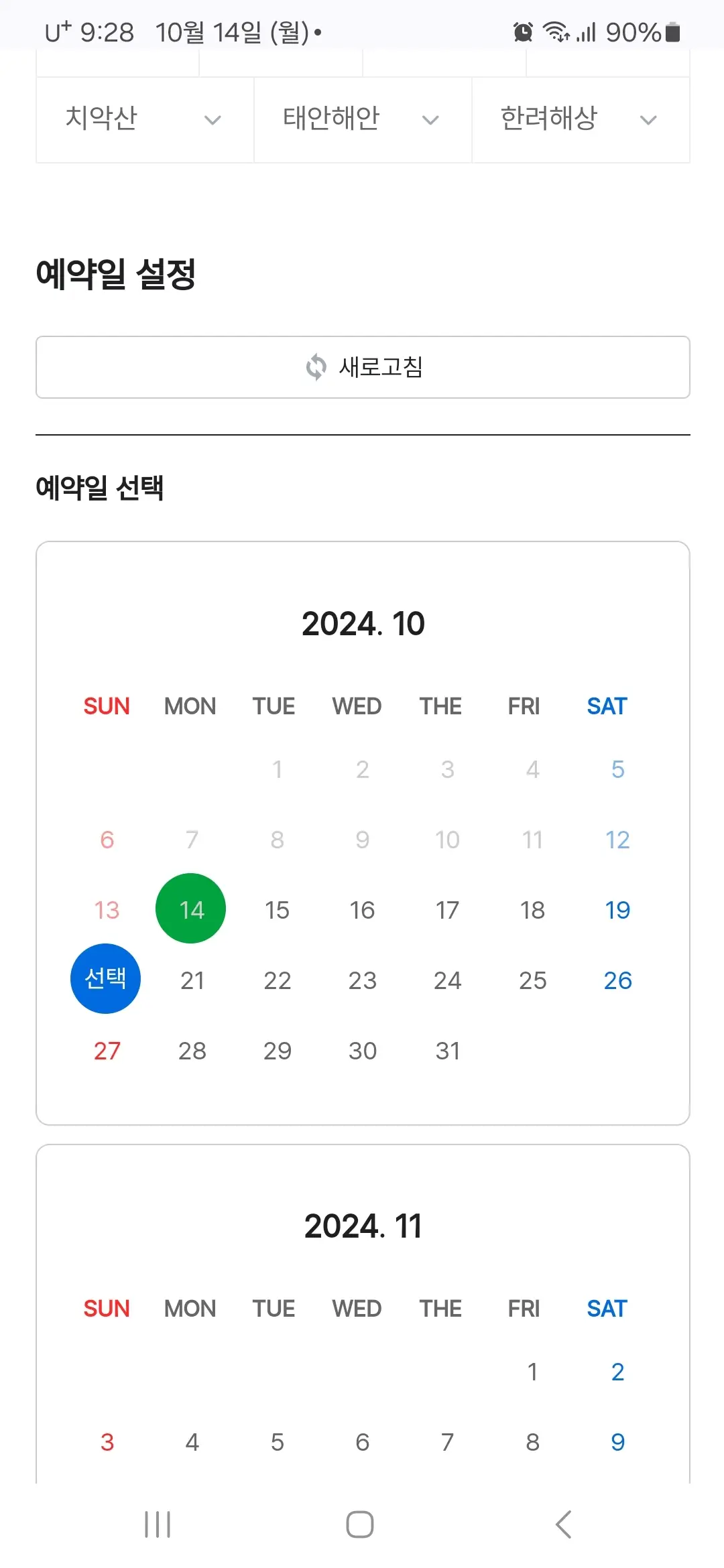
Task: Tap October 31 on the calendar
Action: [x=447, y=1050]
